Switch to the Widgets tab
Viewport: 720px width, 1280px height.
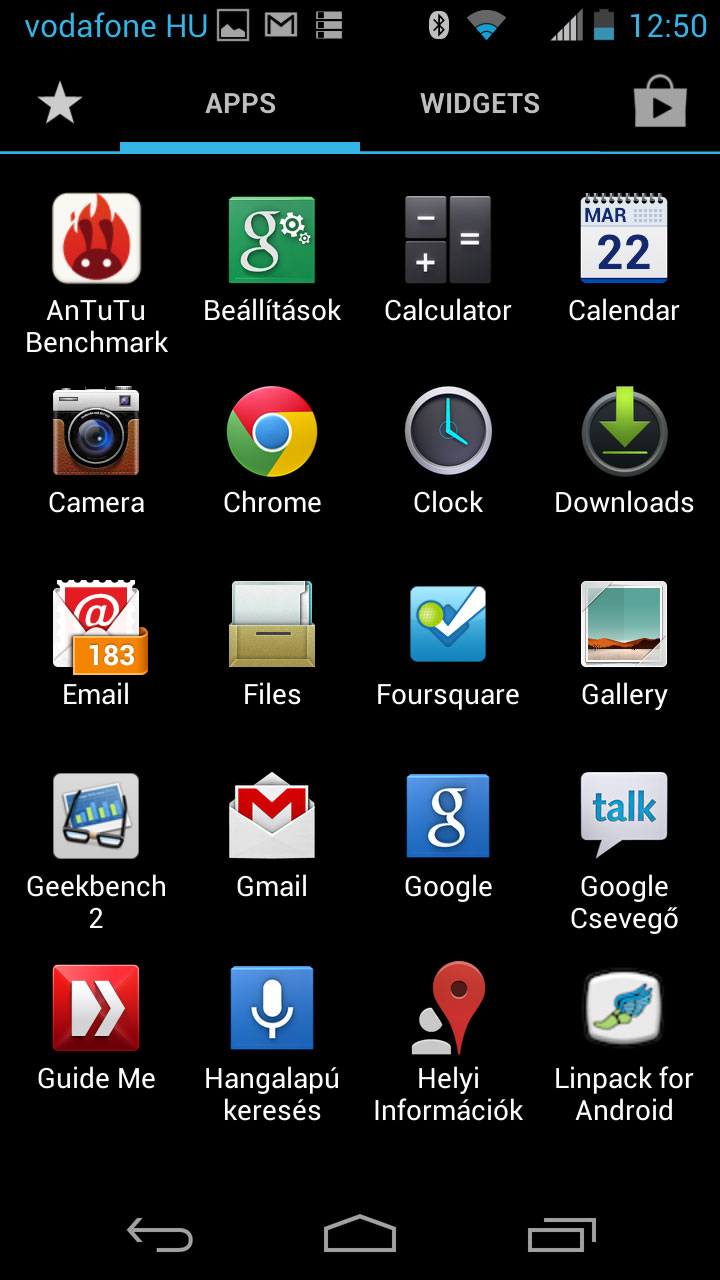(x=480, y=104)
